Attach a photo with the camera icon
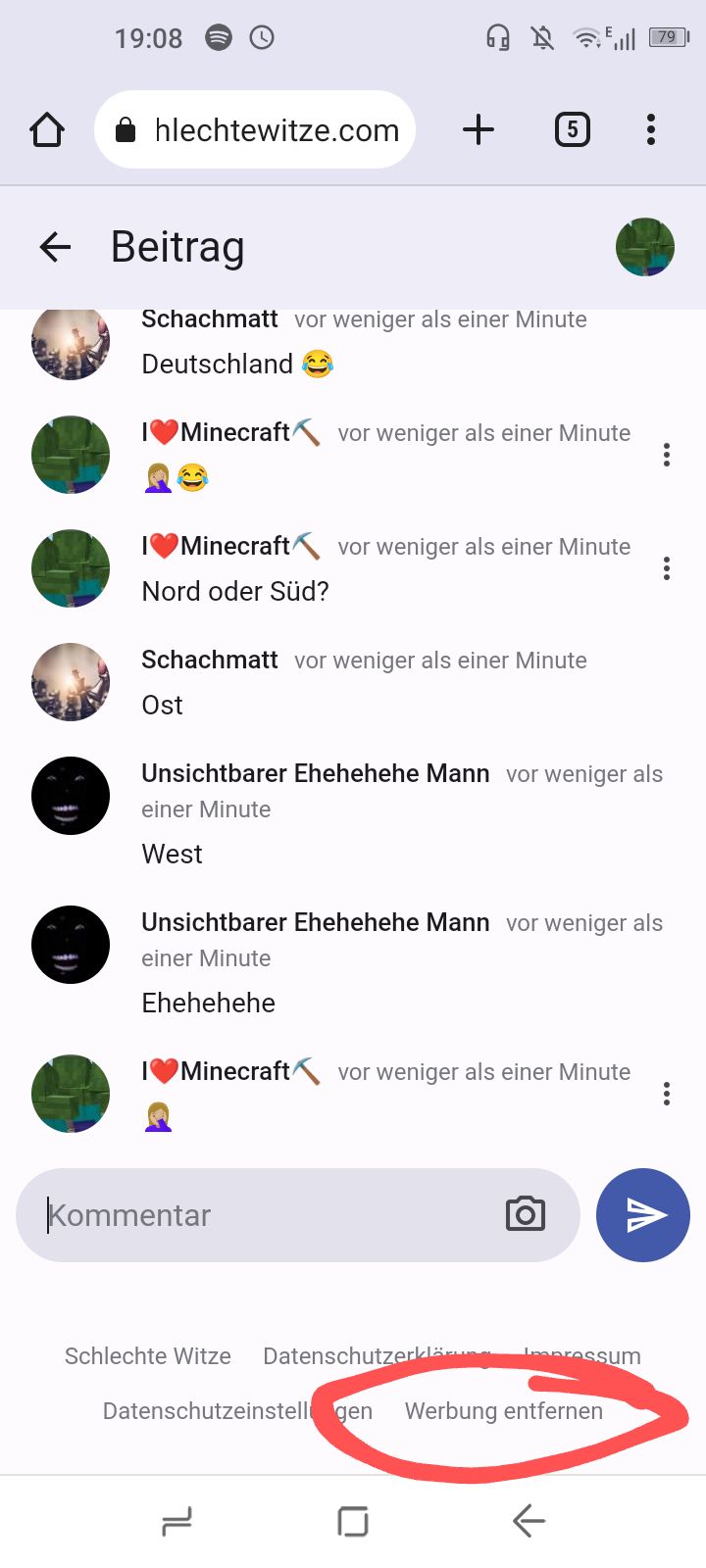This screenshot has width=706, height=1568. click(x=526, y=1214)
